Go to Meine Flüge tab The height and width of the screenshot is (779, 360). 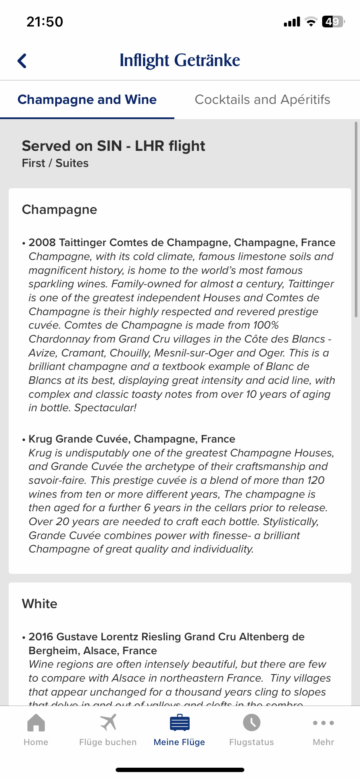point(179,730)
